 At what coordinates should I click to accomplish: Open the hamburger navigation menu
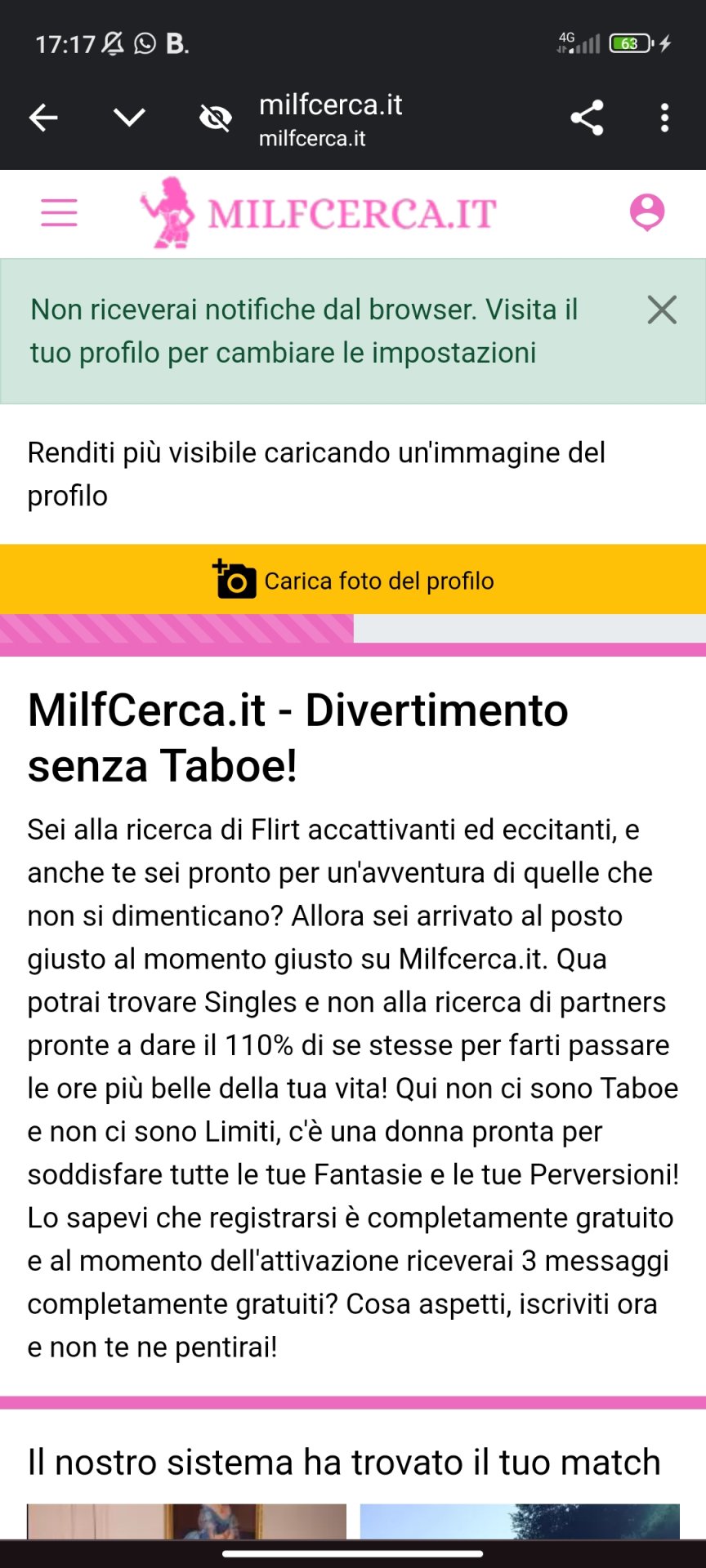59,212
